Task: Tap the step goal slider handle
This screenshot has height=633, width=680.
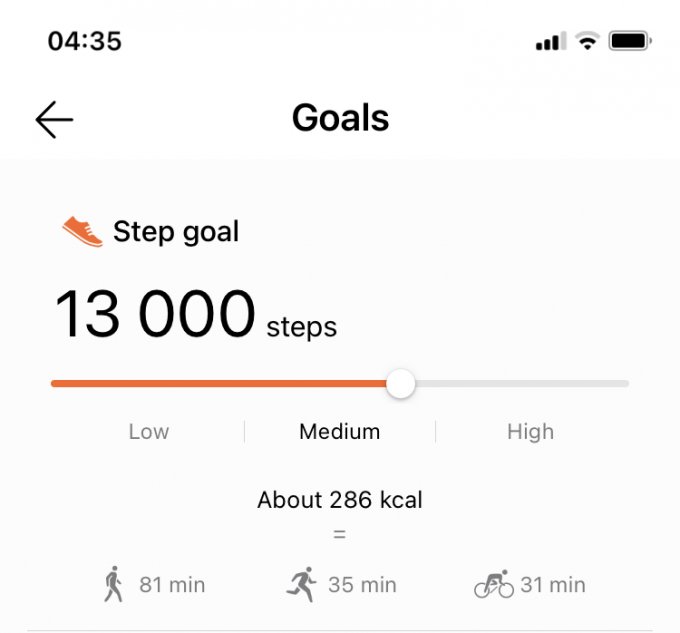Action: [x=401, y=384]
